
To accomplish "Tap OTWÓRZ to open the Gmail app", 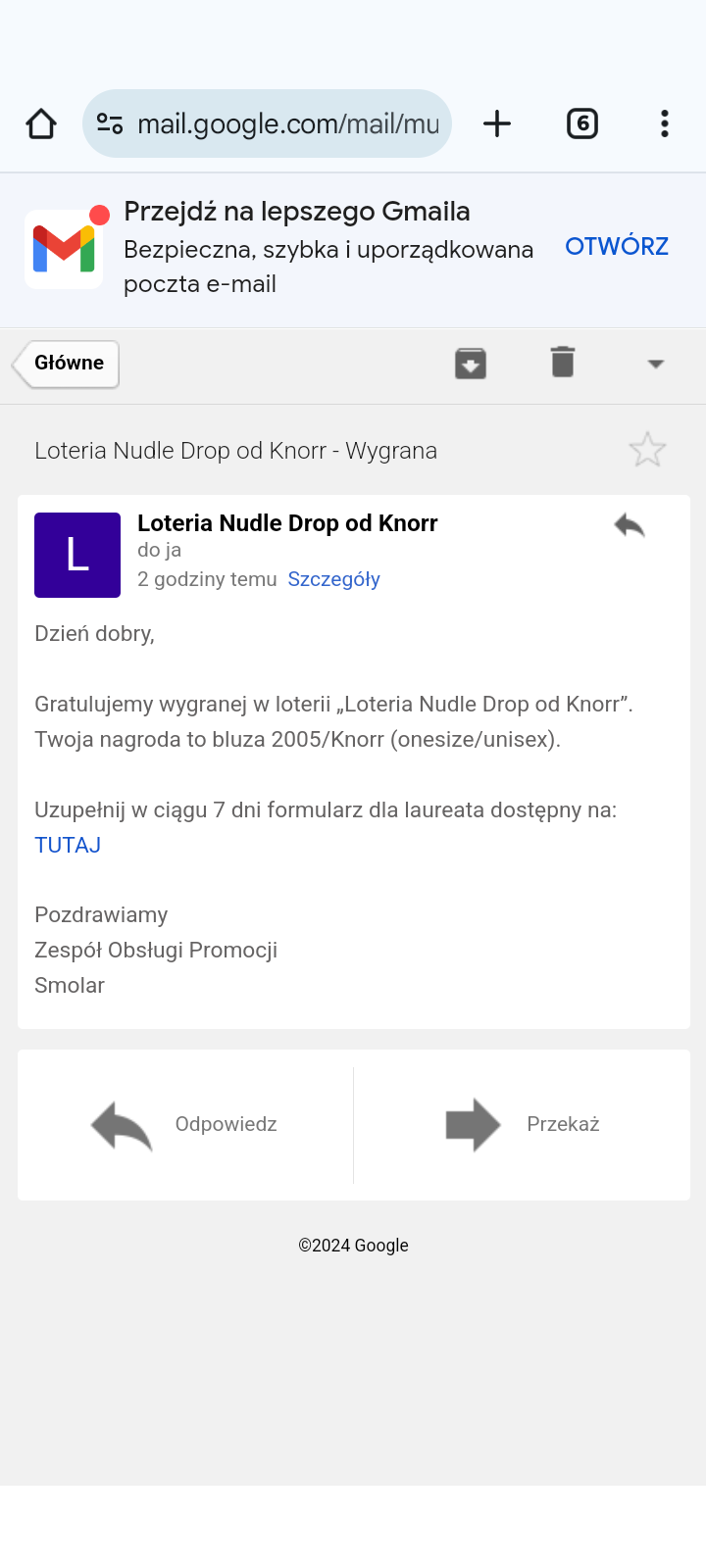I will (x=617, y=246).
